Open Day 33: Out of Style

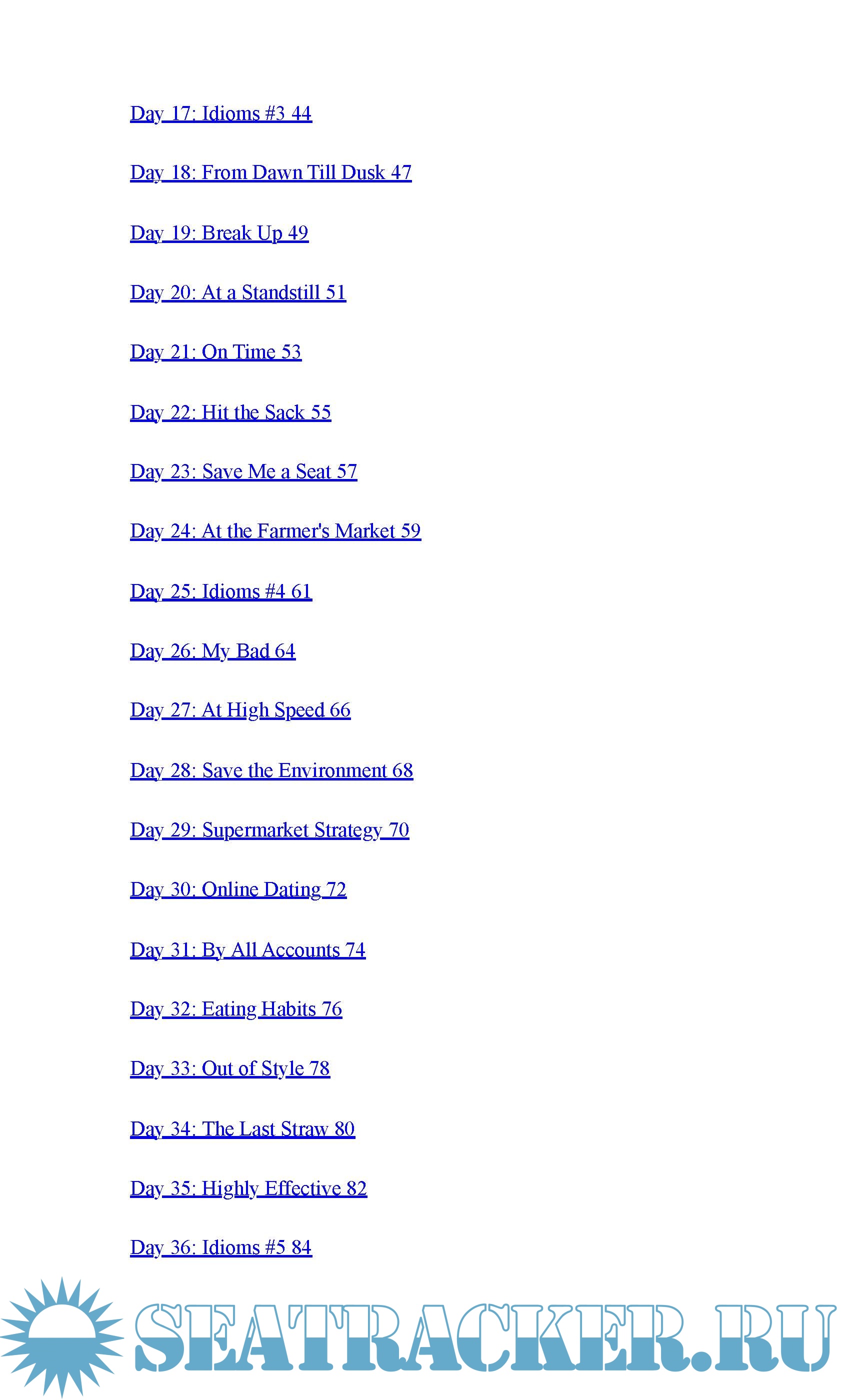[229, 1069]
